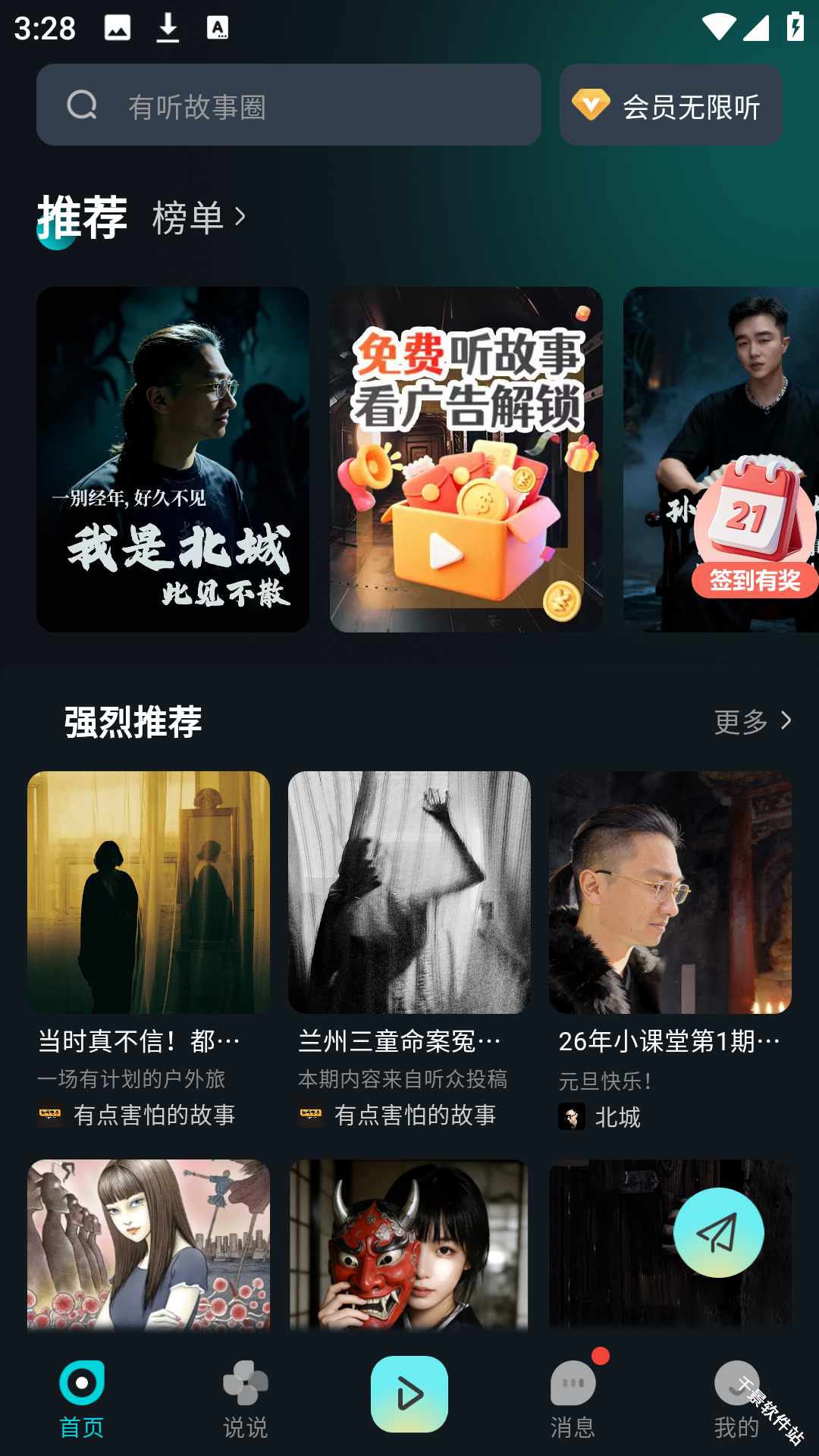819x1456 pixels.
Task: Switch to the 推荐 tab
Action: (x=84, y=219)
